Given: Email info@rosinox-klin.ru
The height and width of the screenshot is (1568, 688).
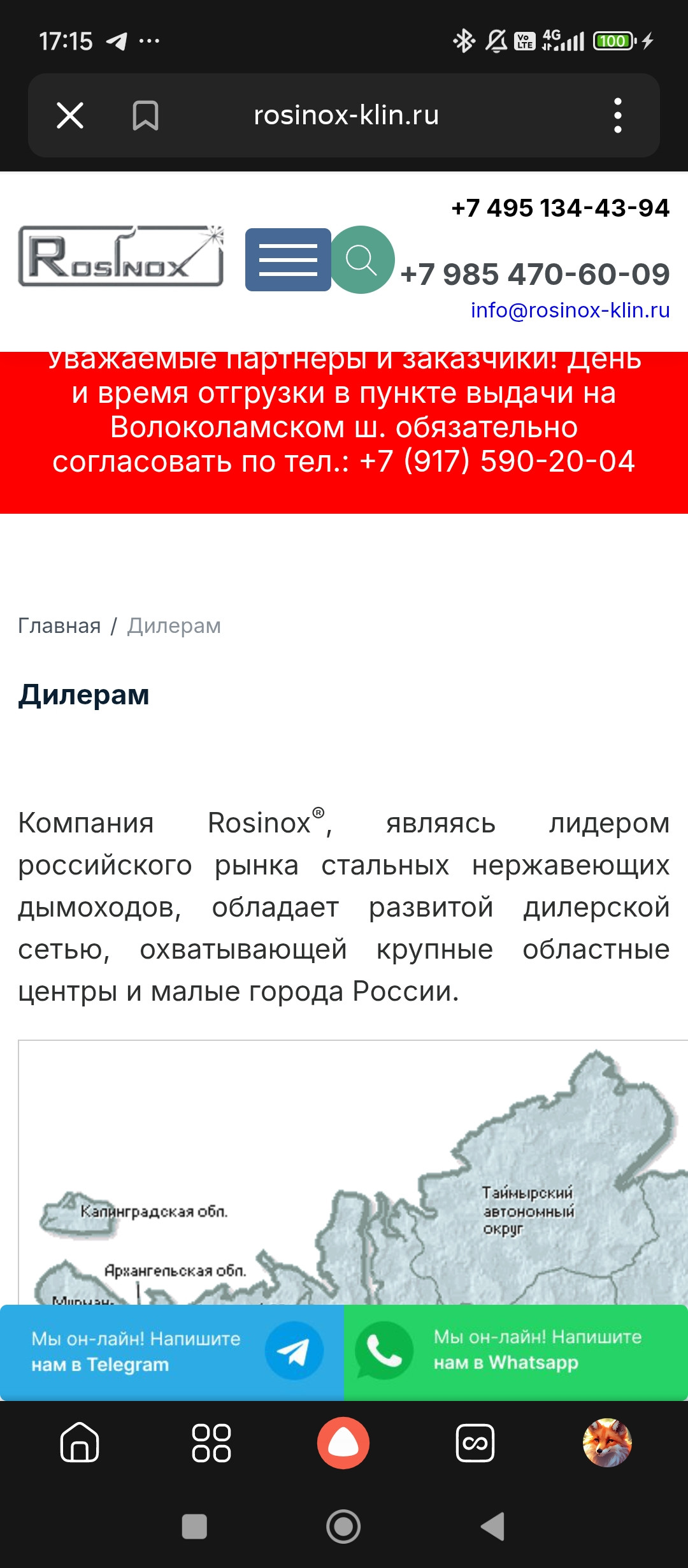Looking at the screenshot, I should 570,310.
